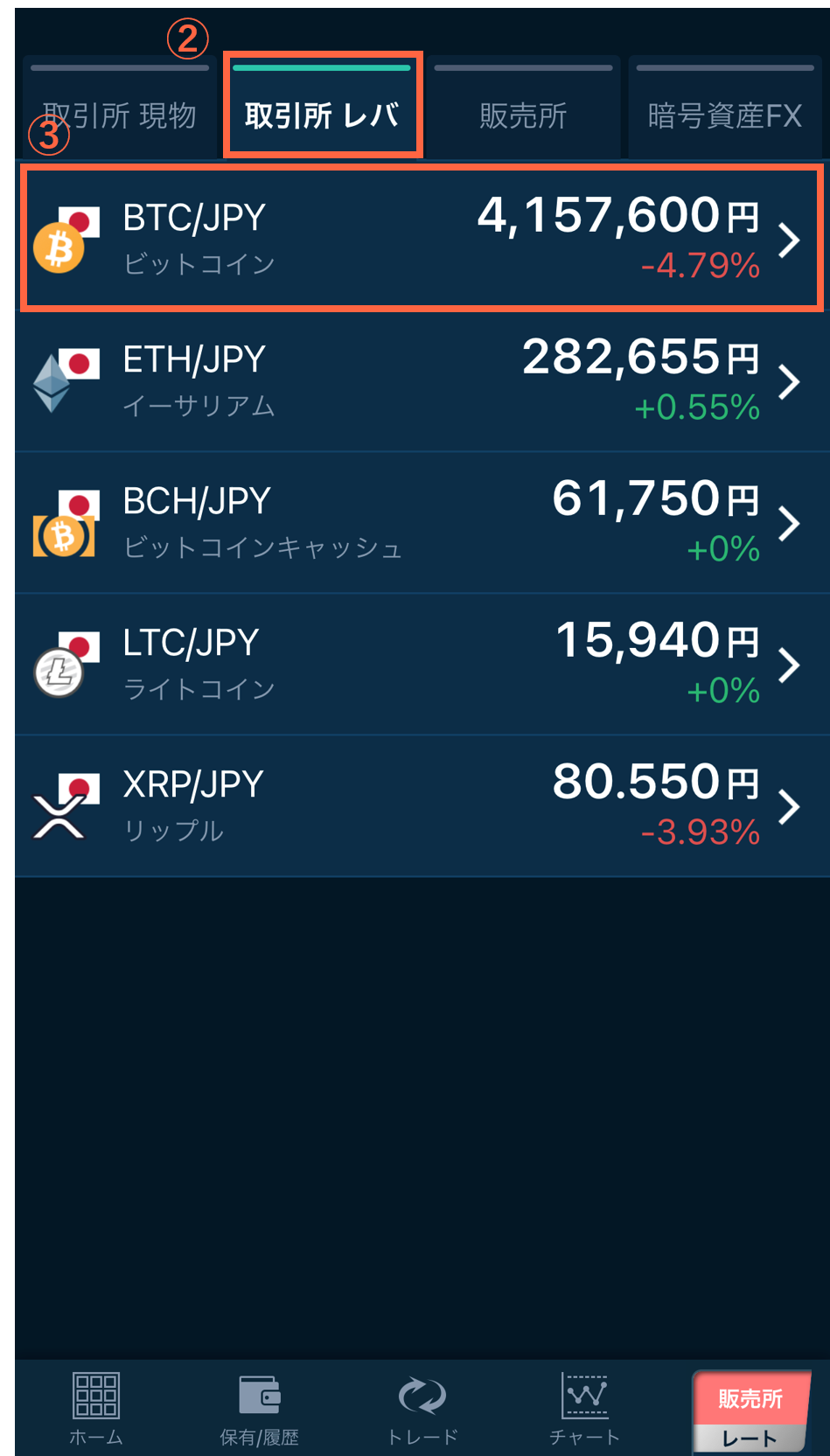Open トレード in bottom navigation
The width and height of the screenshot is (830, 1456).
point(422,1408)
